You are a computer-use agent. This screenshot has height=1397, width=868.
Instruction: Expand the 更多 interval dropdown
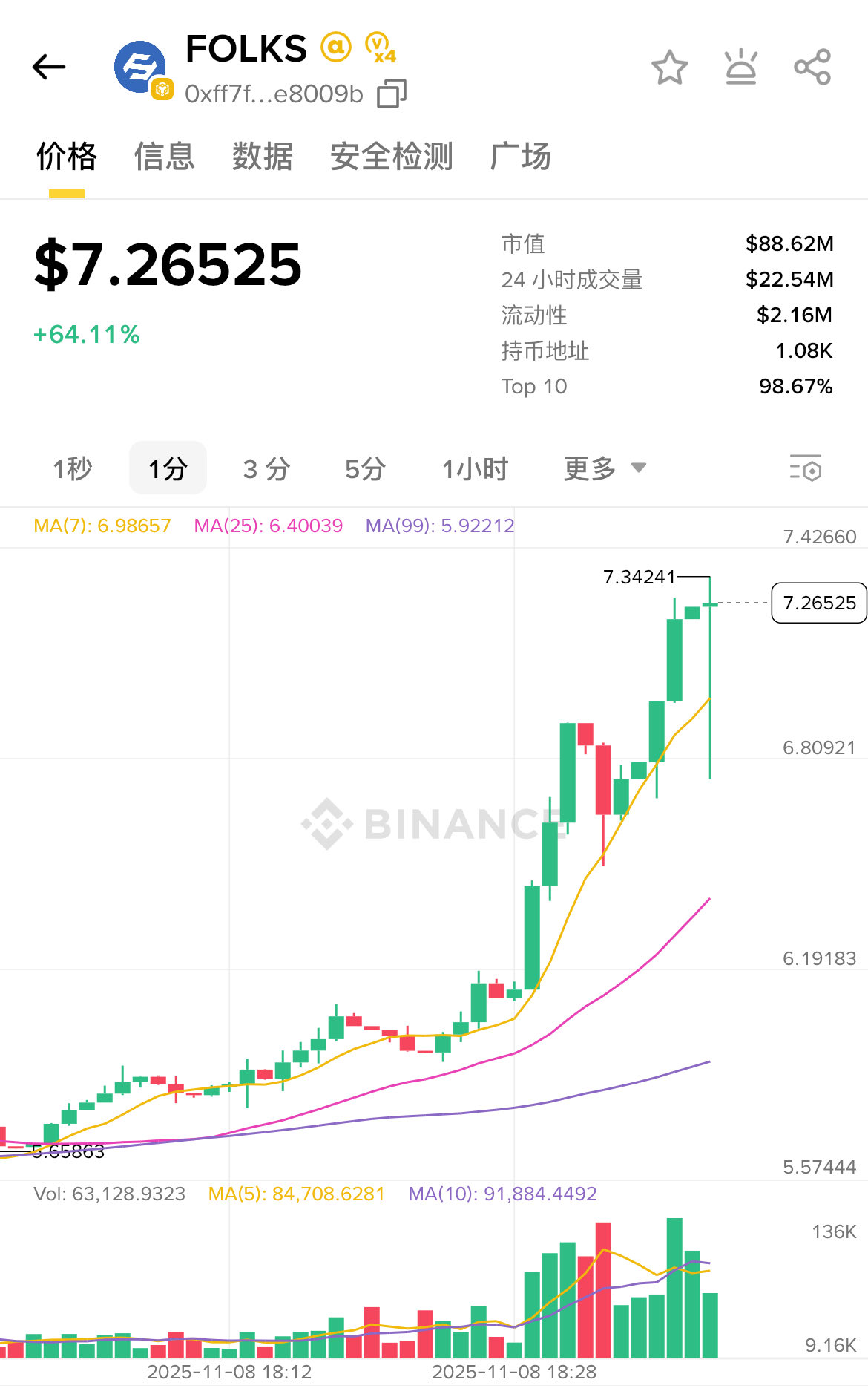tap(604, 468)
